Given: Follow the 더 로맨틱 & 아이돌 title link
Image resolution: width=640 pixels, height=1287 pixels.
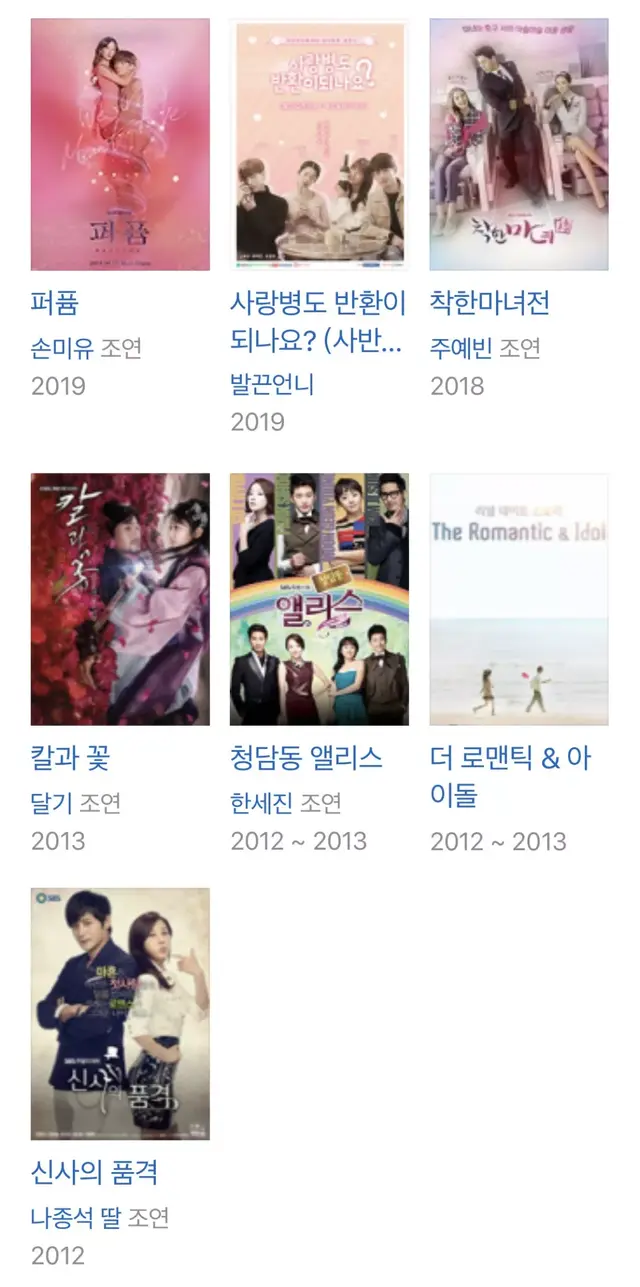Looking at the screenshot, I should point(510,776).
